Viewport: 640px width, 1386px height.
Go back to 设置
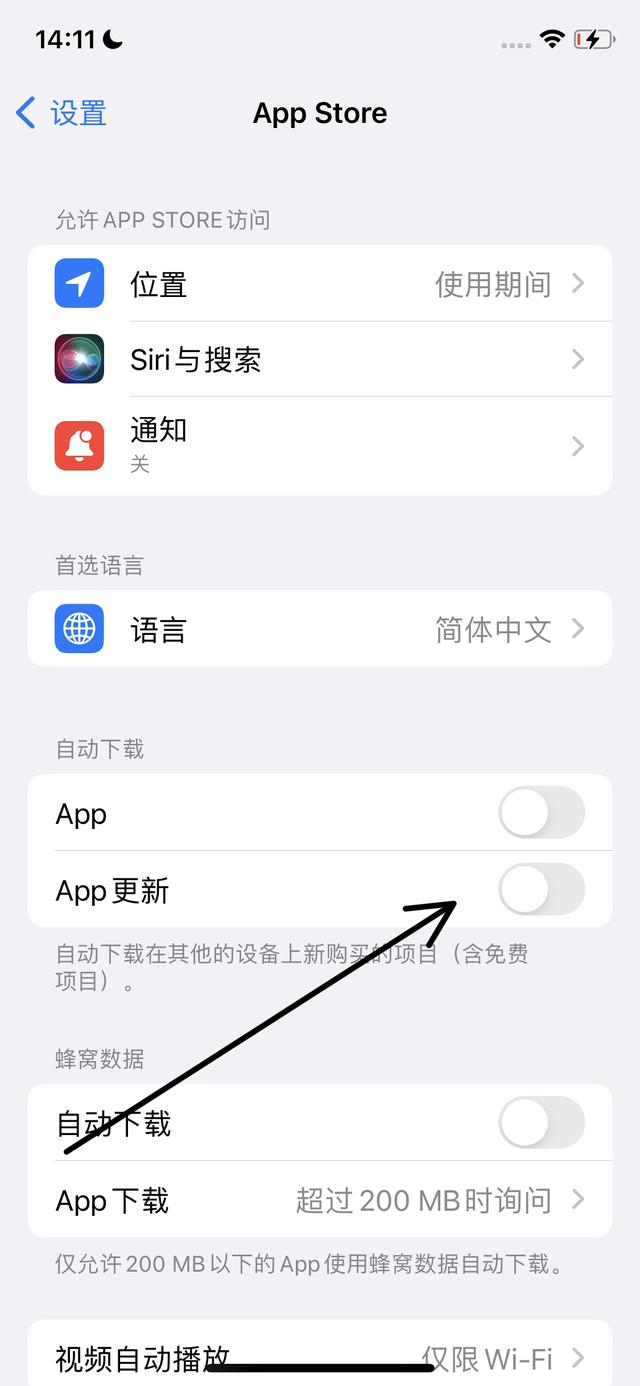(x=61, y=113)
